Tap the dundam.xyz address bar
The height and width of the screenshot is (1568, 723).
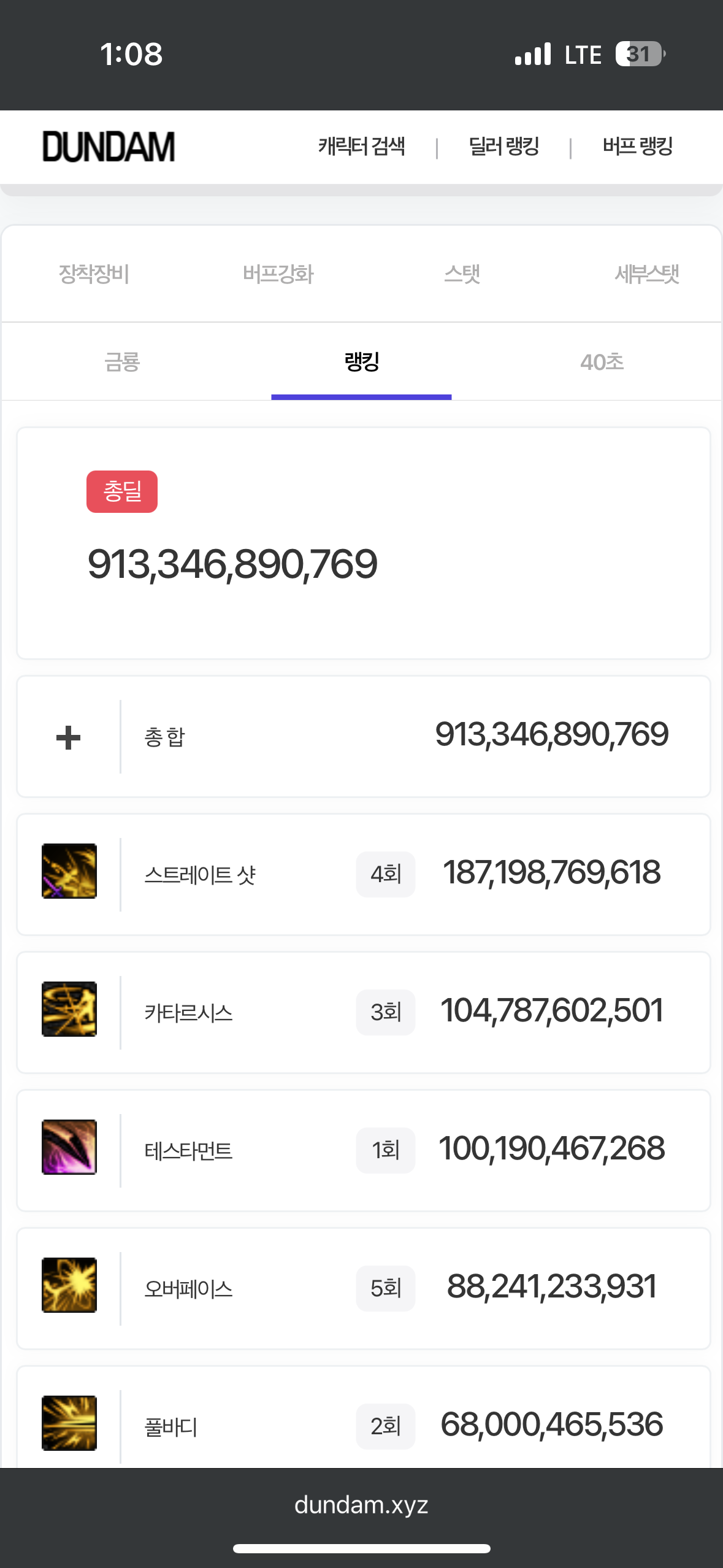361,1505
